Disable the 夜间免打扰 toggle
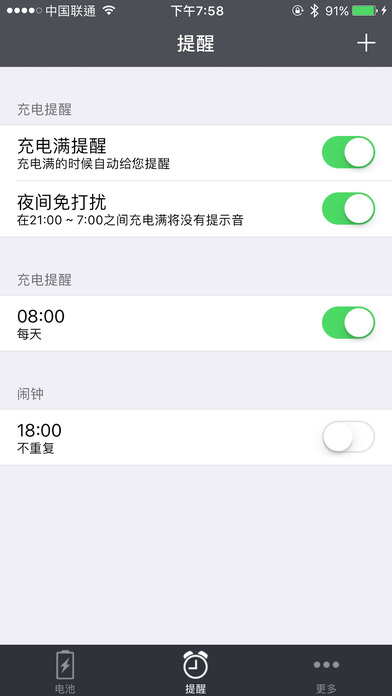 point(348,209)
